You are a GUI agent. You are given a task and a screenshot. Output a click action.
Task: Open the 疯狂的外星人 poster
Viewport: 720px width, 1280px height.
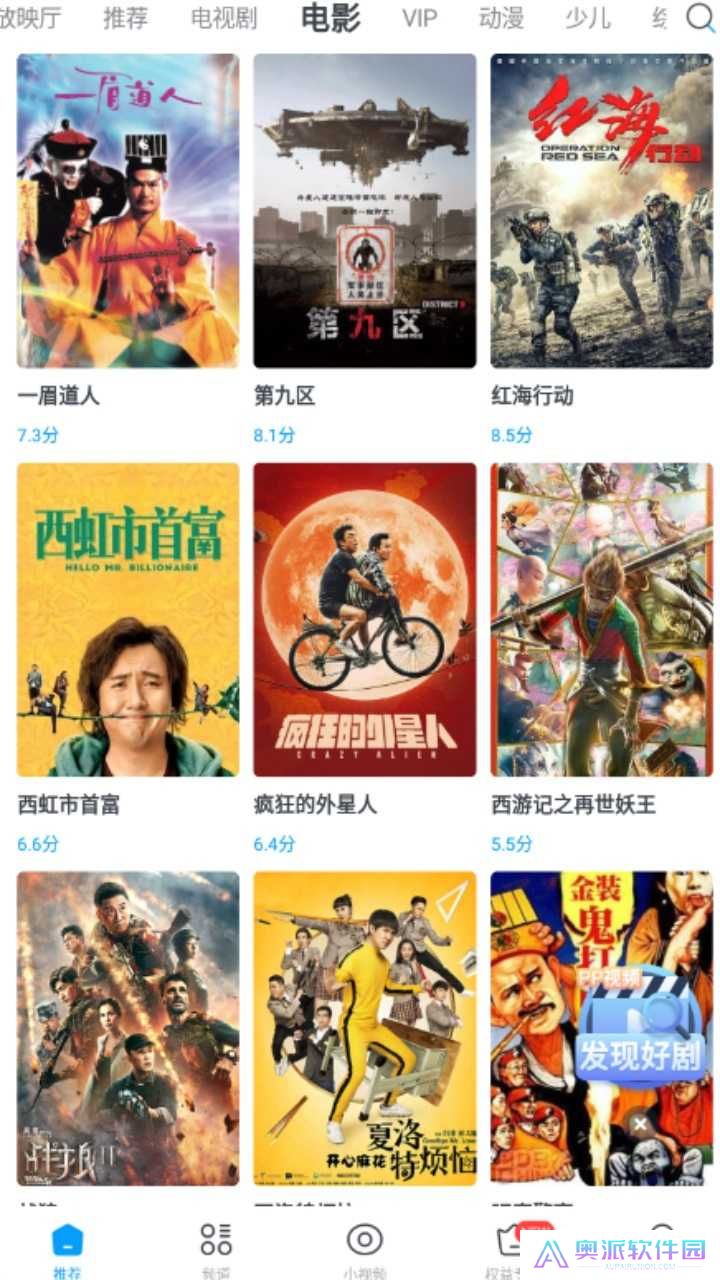coord(364,620)
